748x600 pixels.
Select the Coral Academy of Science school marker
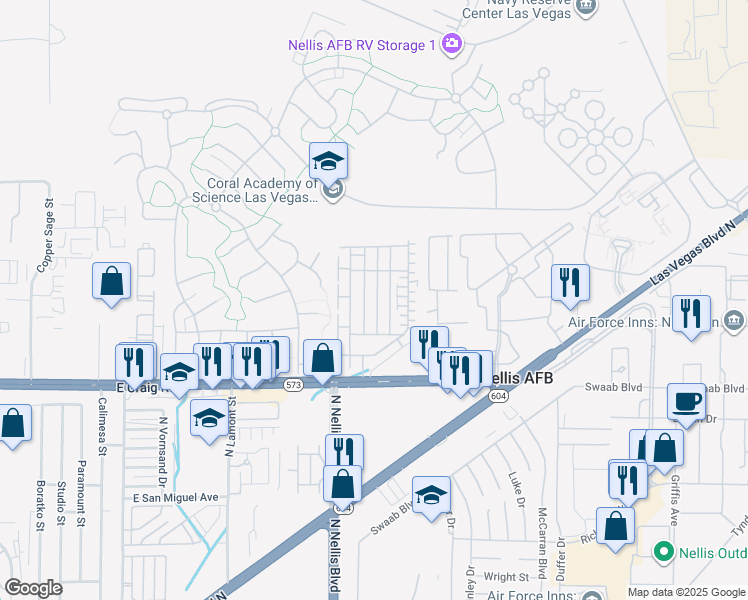[x=328, y=162]
